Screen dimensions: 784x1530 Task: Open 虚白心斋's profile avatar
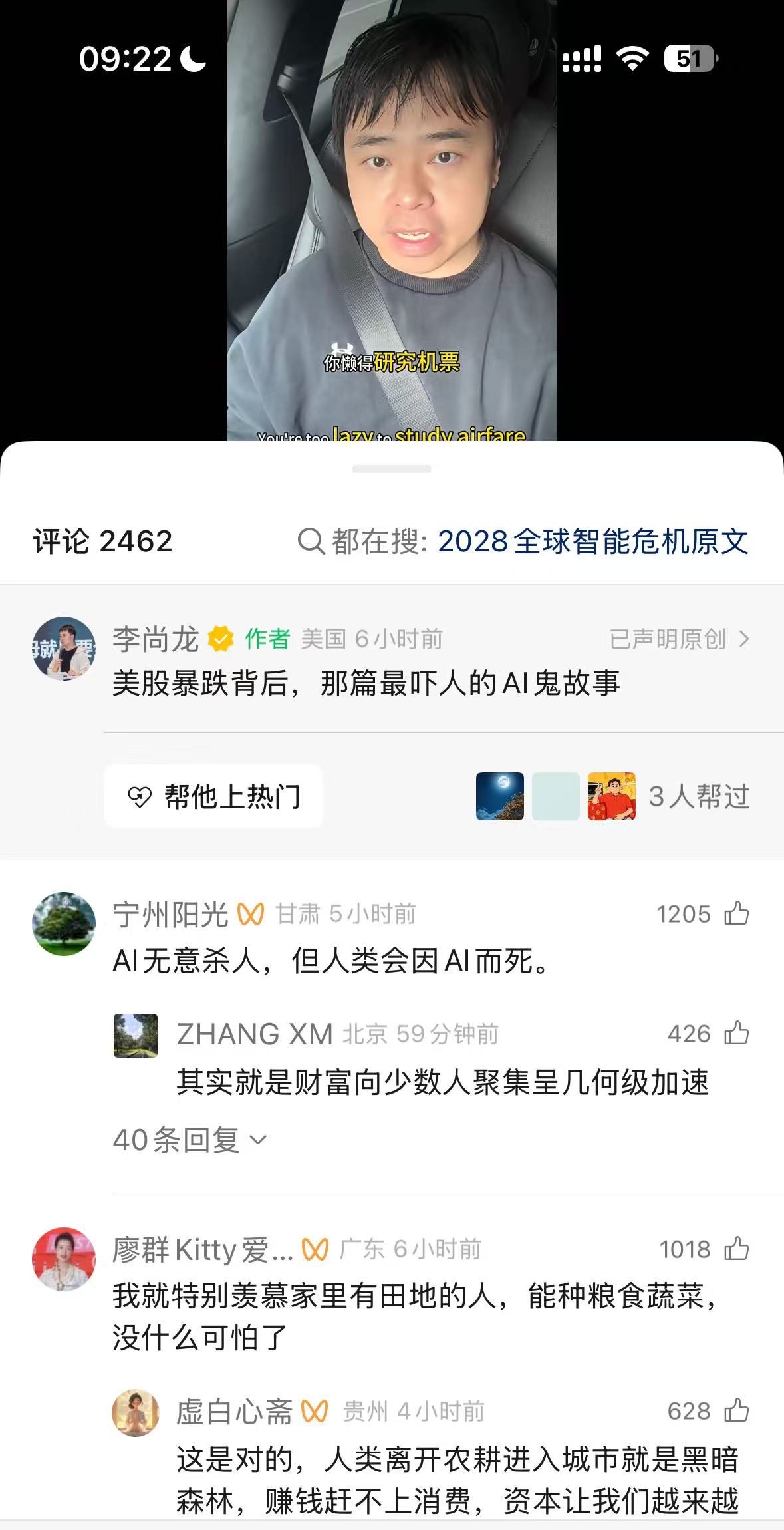coord(136,1412)
